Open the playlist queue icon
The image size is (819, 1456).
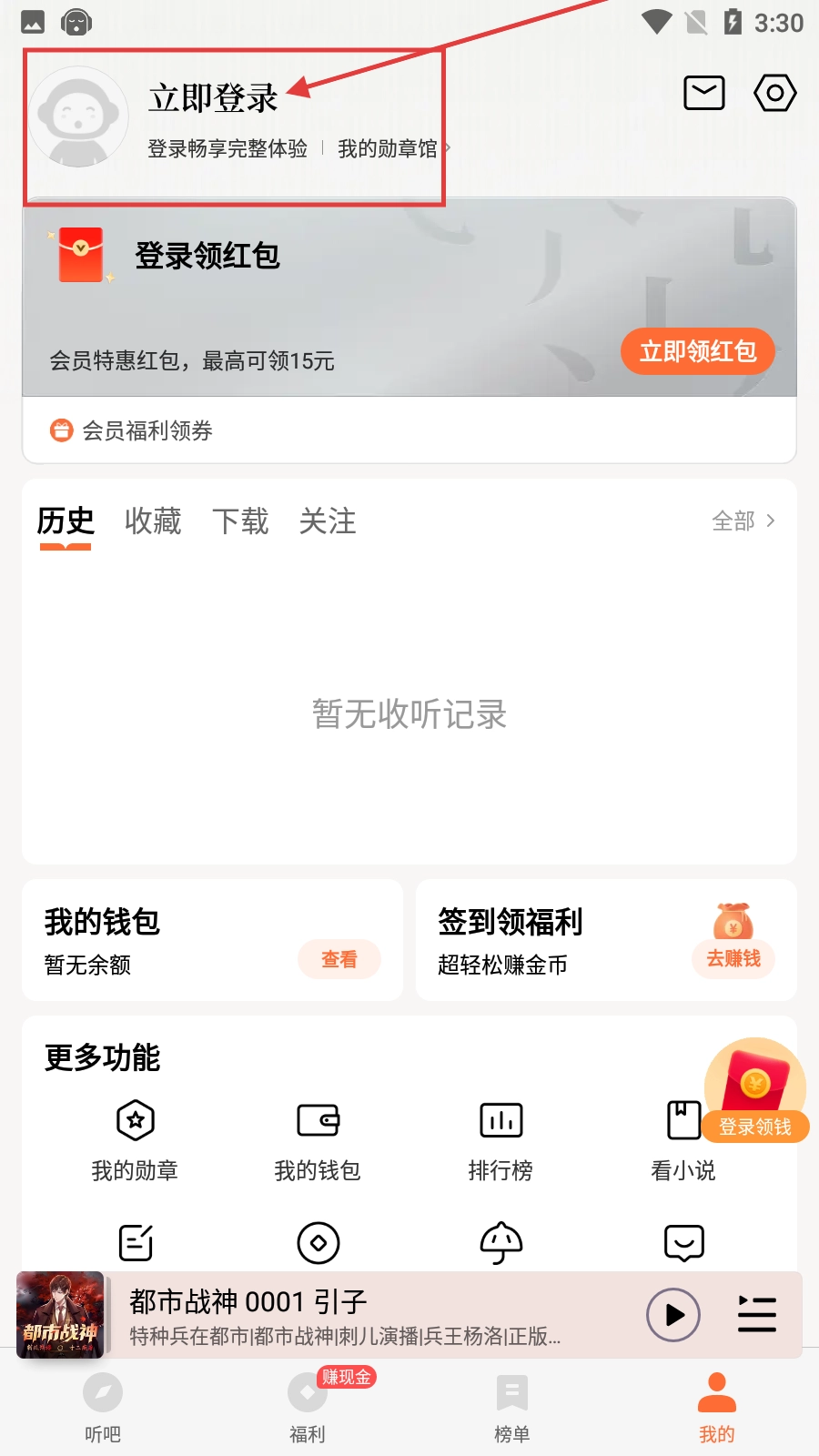(x=756, y=1315)
